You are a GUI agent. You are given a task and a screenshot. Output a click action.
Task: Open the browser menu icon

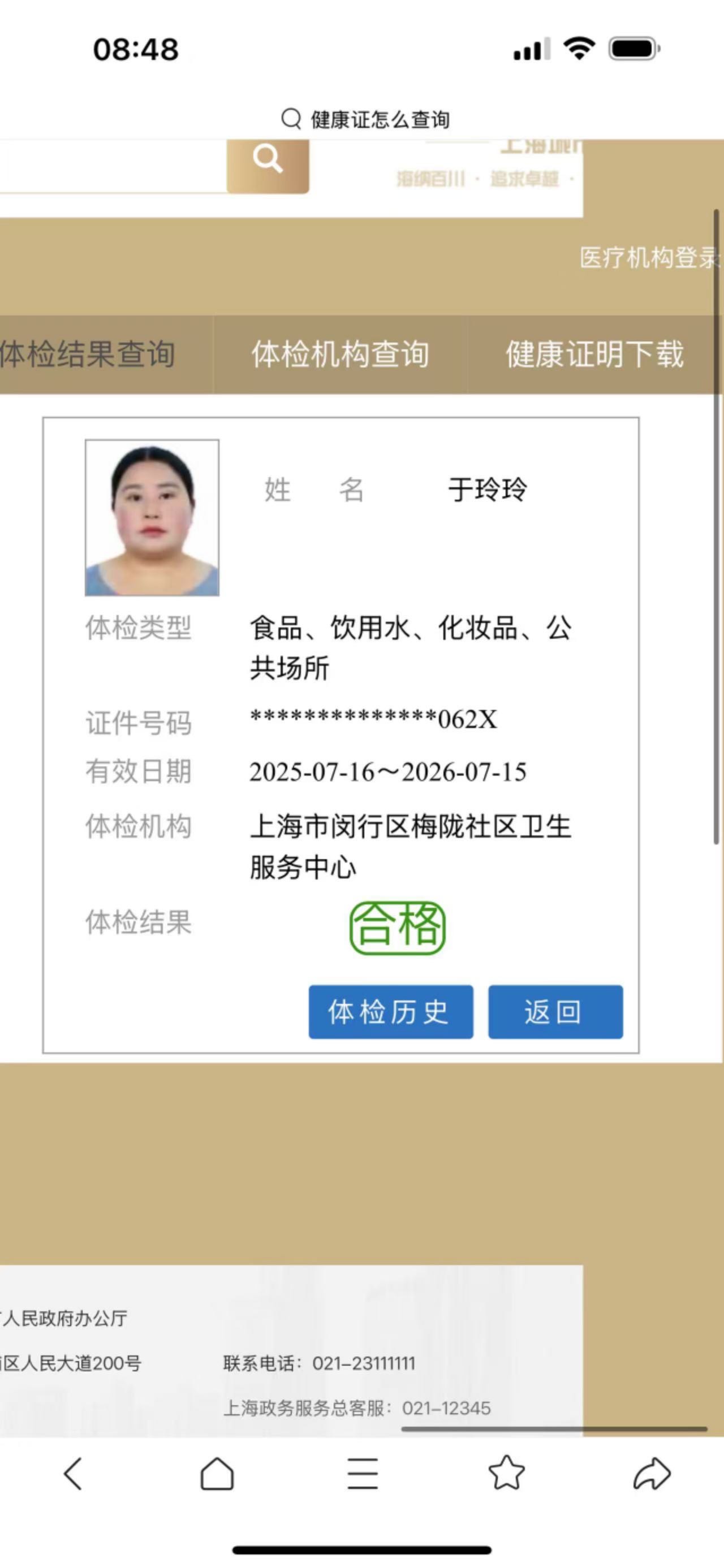363,1474
